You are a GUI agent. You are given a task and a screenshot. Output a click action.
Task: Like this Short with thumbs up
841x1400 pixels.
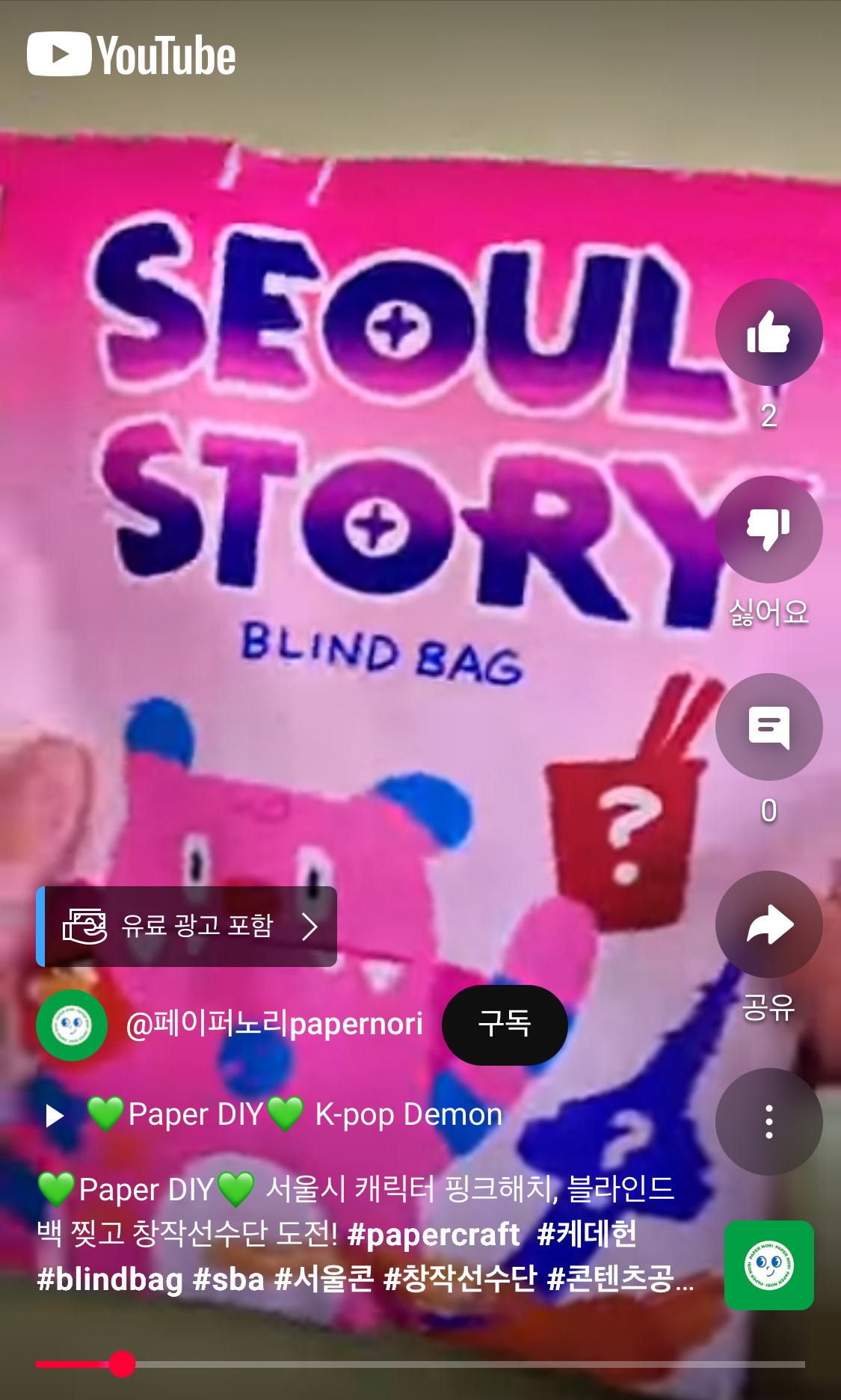pyautogui.click(x=768, y=333)
